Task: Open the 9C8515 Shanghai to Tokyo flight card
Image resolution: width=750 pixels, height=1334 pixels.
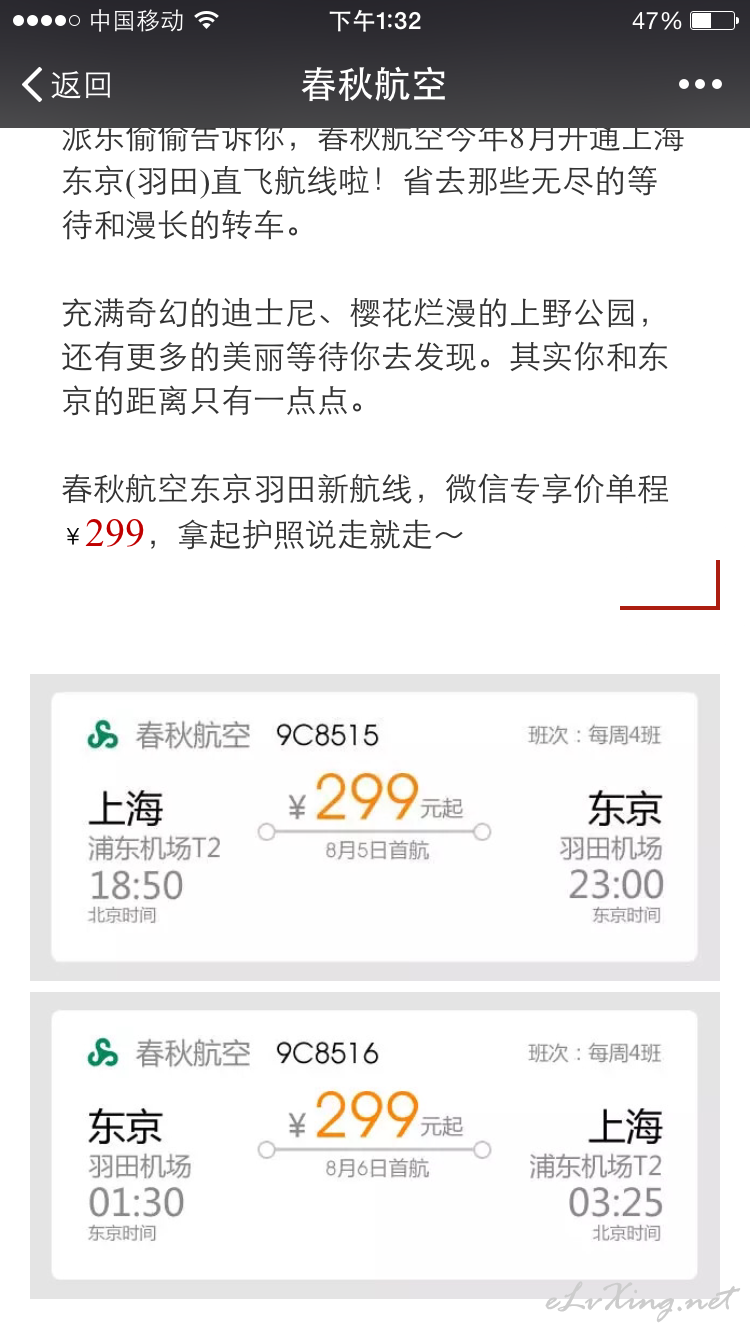Action: click(x=374, y=826)
